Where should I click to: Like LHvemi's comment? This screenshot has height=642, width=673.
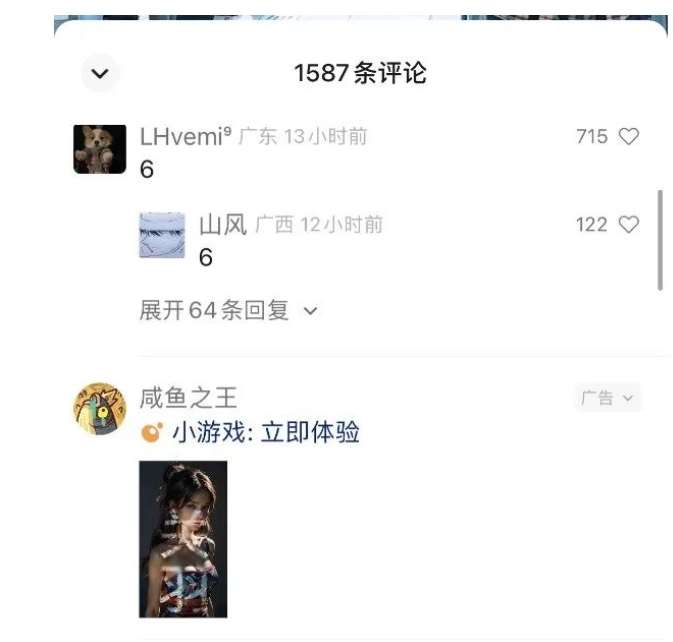[x=628, y=137]
